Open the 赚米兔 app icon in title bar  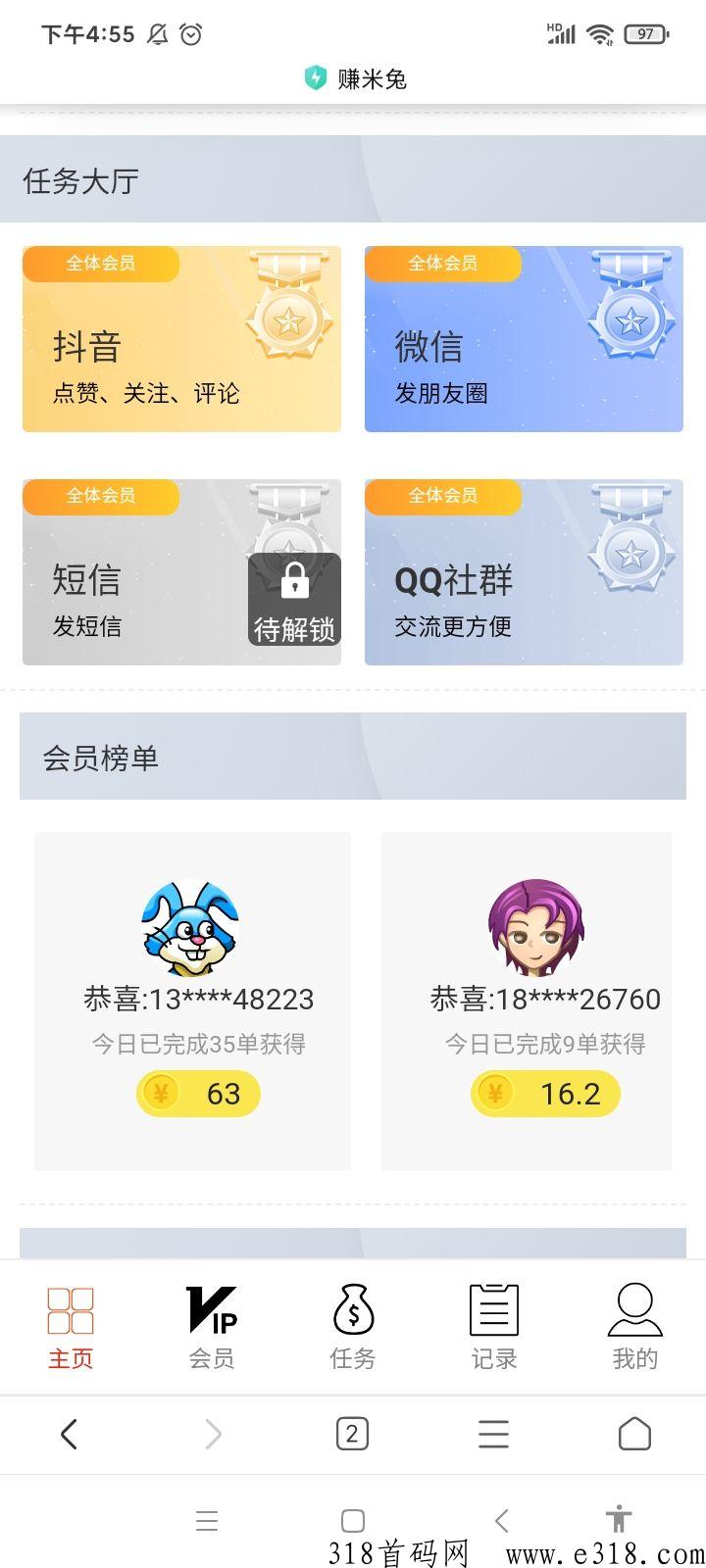point(315,78)
